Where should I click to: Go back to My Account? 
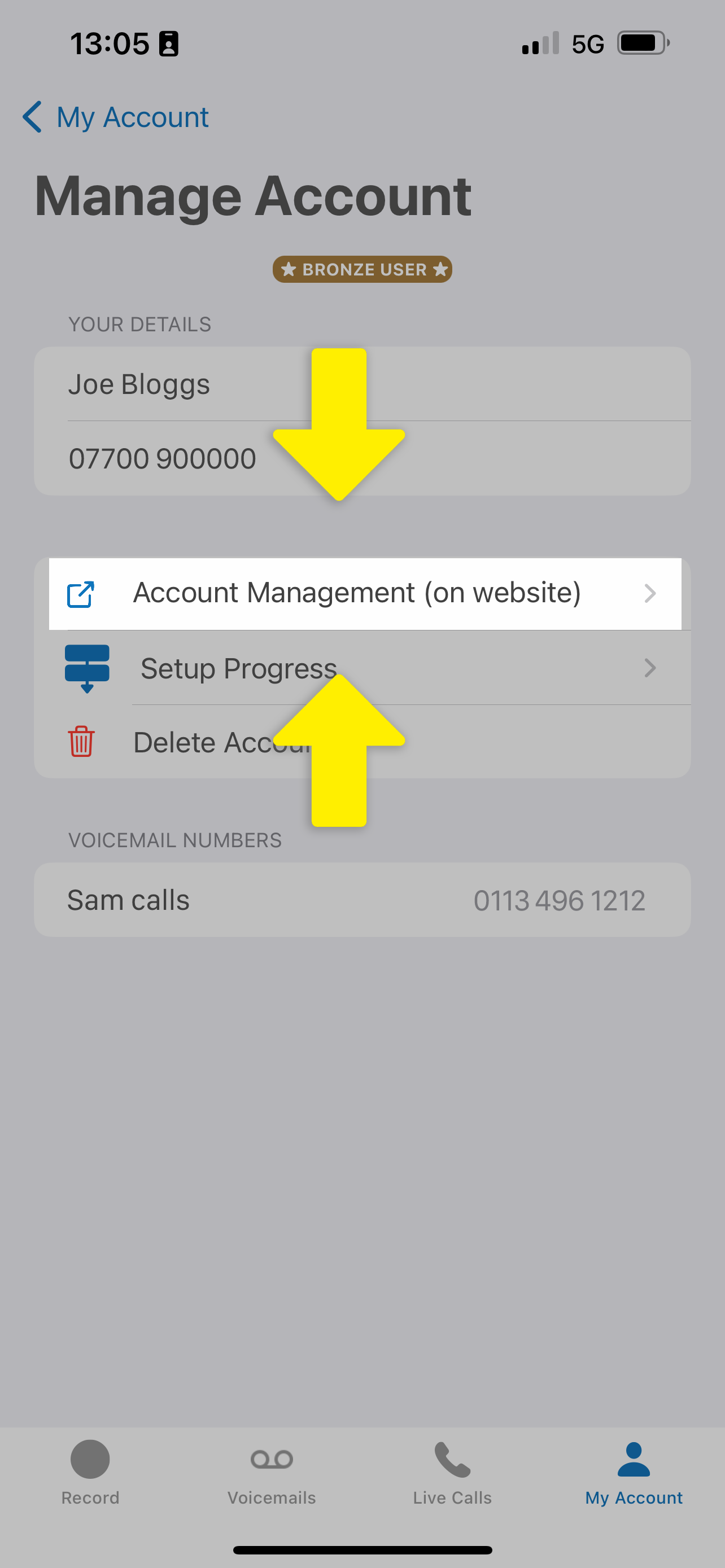[x=116, y=117]
